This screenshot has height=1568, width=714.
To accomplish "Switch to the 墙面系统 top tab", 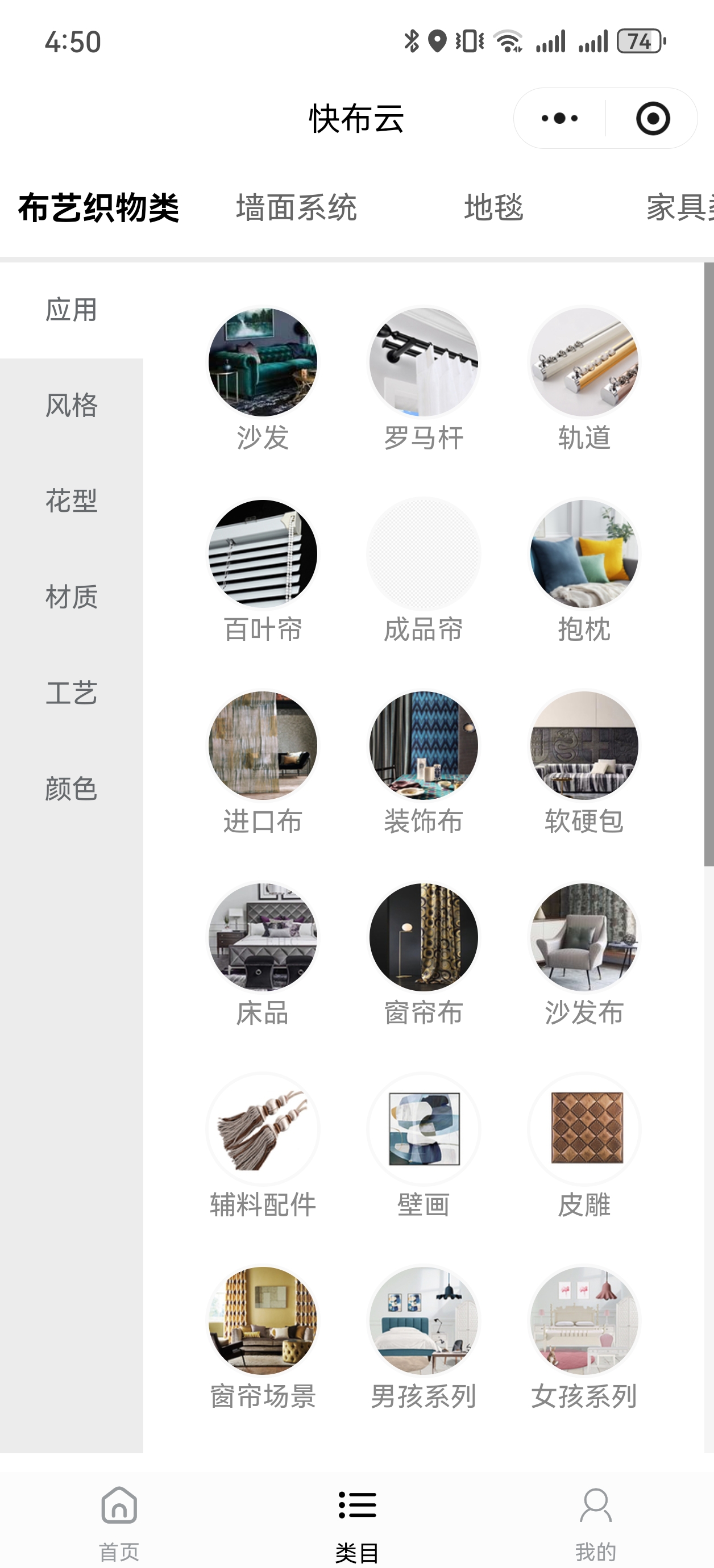I will pos(296,207).
